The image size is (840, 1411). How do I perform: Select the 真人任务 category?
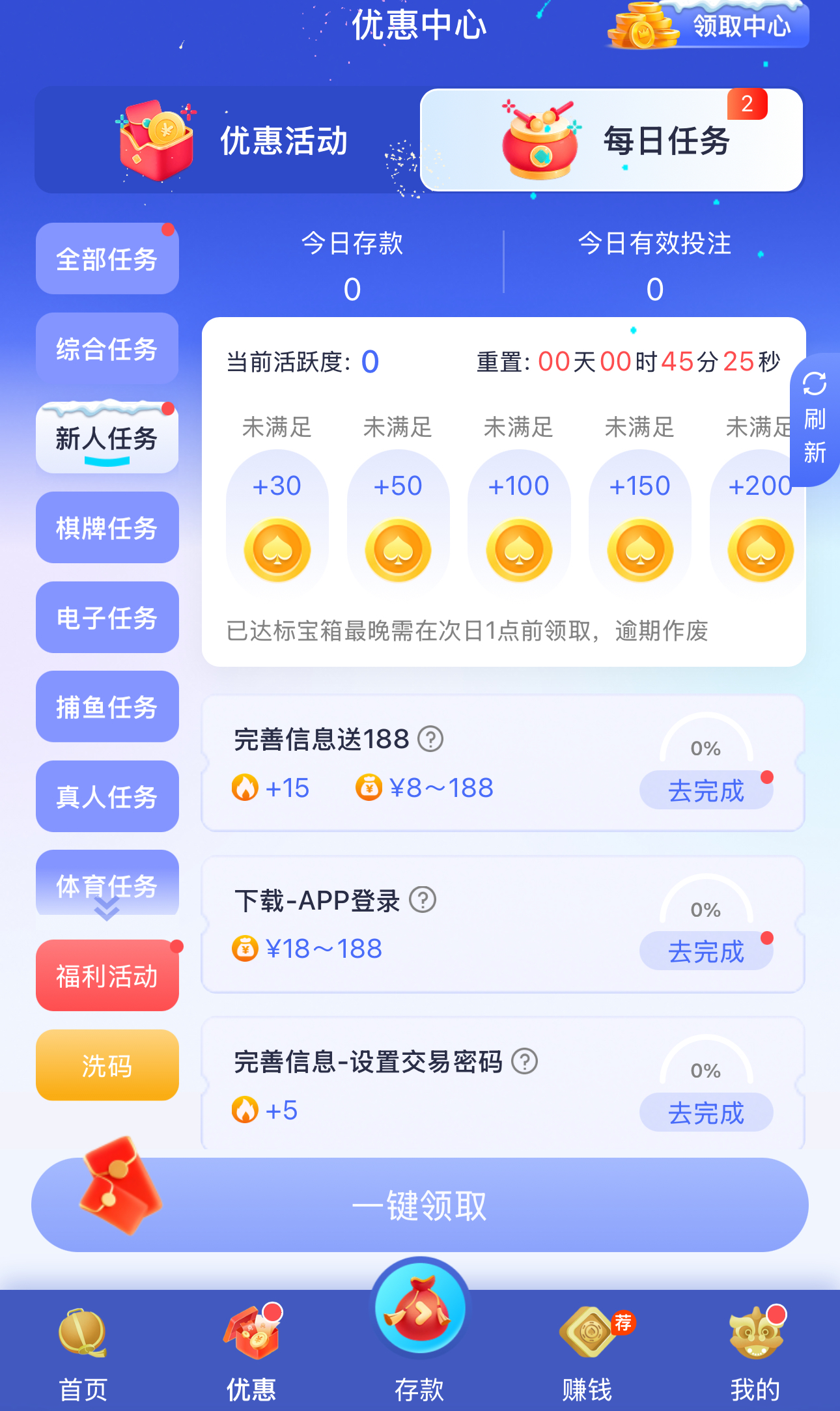107,796
